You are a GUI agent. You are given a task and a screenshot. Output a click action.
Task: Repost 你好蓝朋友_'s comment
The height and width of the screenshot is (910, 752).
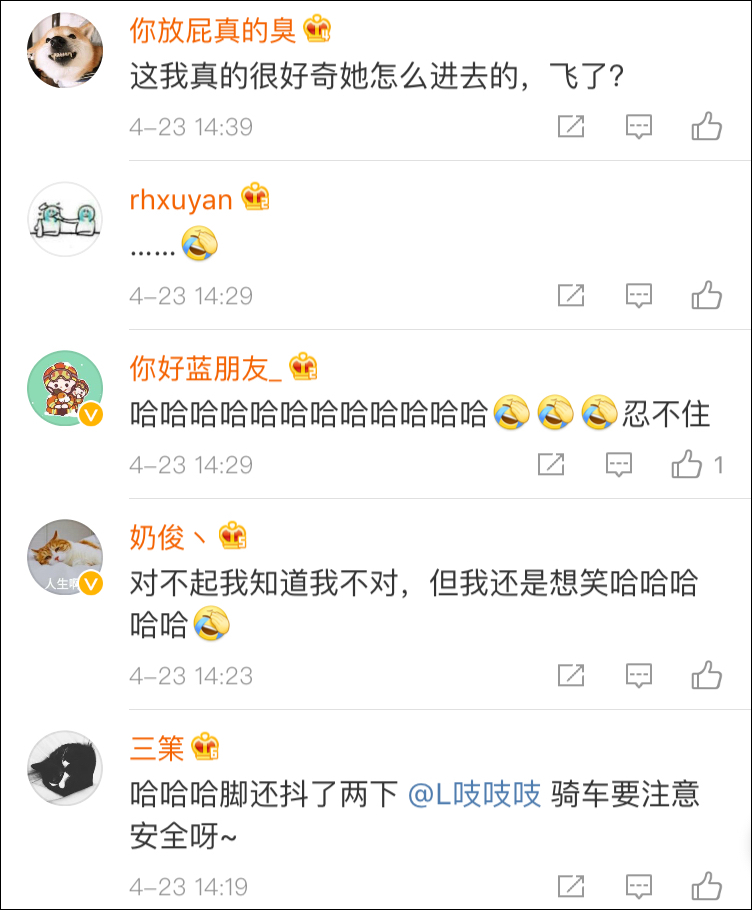coord(551,464)
